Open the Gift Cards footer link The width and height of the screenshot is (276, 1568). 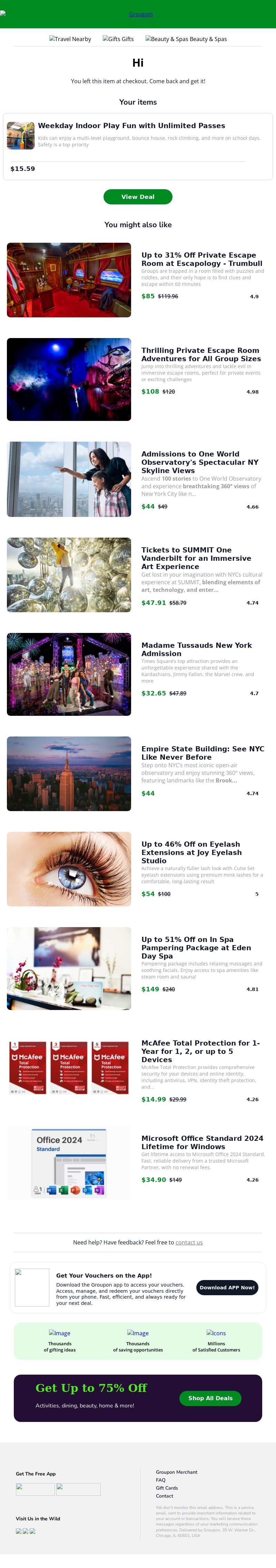point(167,1488)
